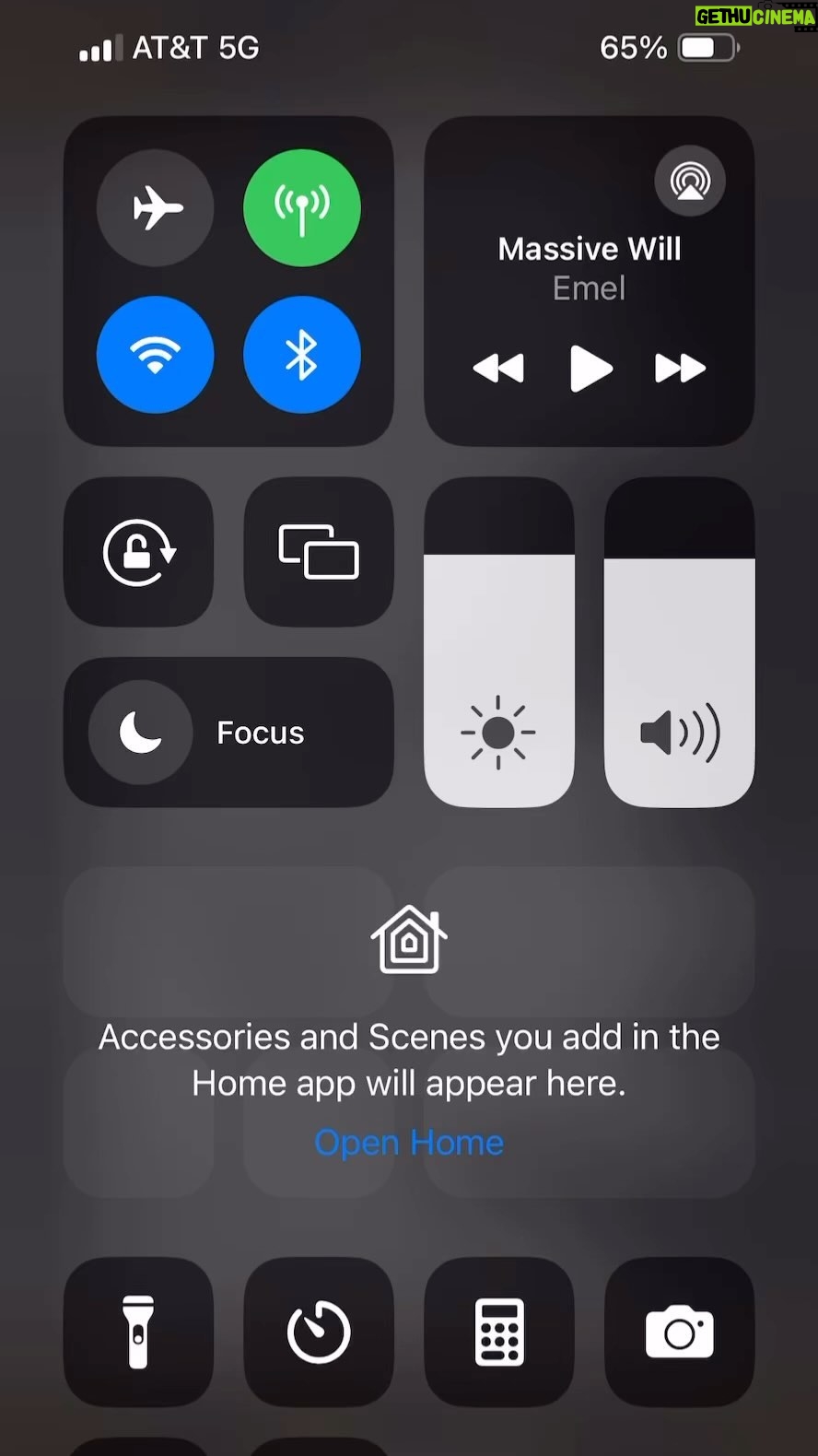Turn on the flashlight
Viewport: 818px width, 1456px height.
138,1333
